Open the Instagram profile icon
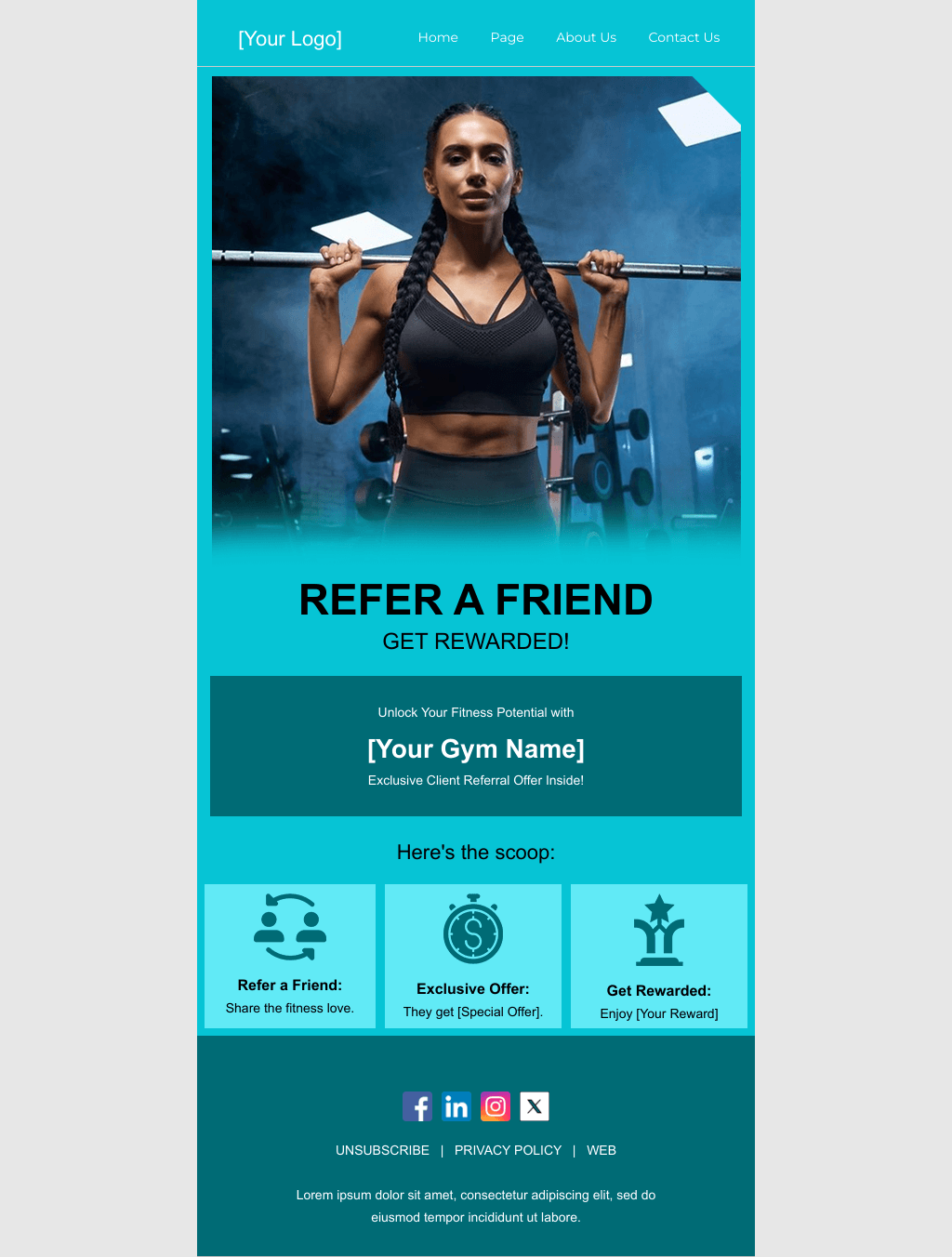This screenshot has height=1257, width=952. click(x=496, y=1106)
